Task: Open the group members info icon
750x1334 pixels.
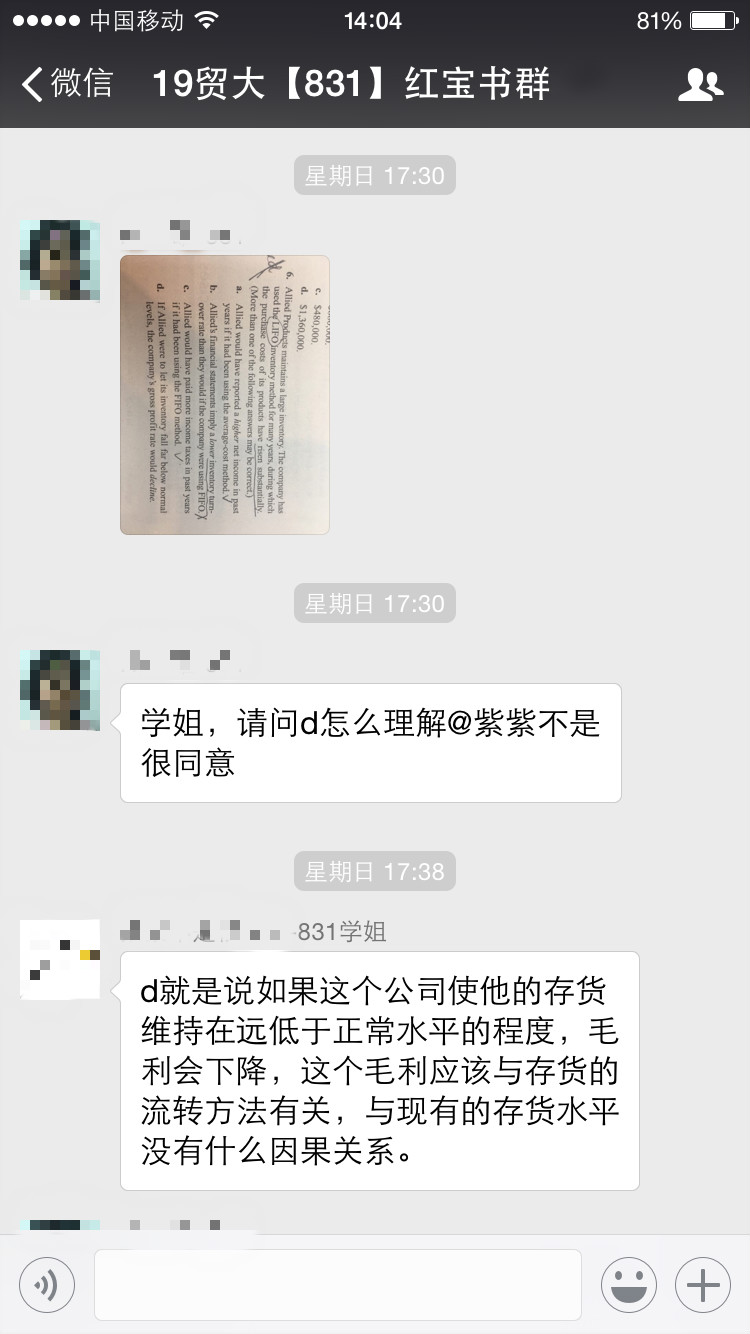Action: (700, 85)
